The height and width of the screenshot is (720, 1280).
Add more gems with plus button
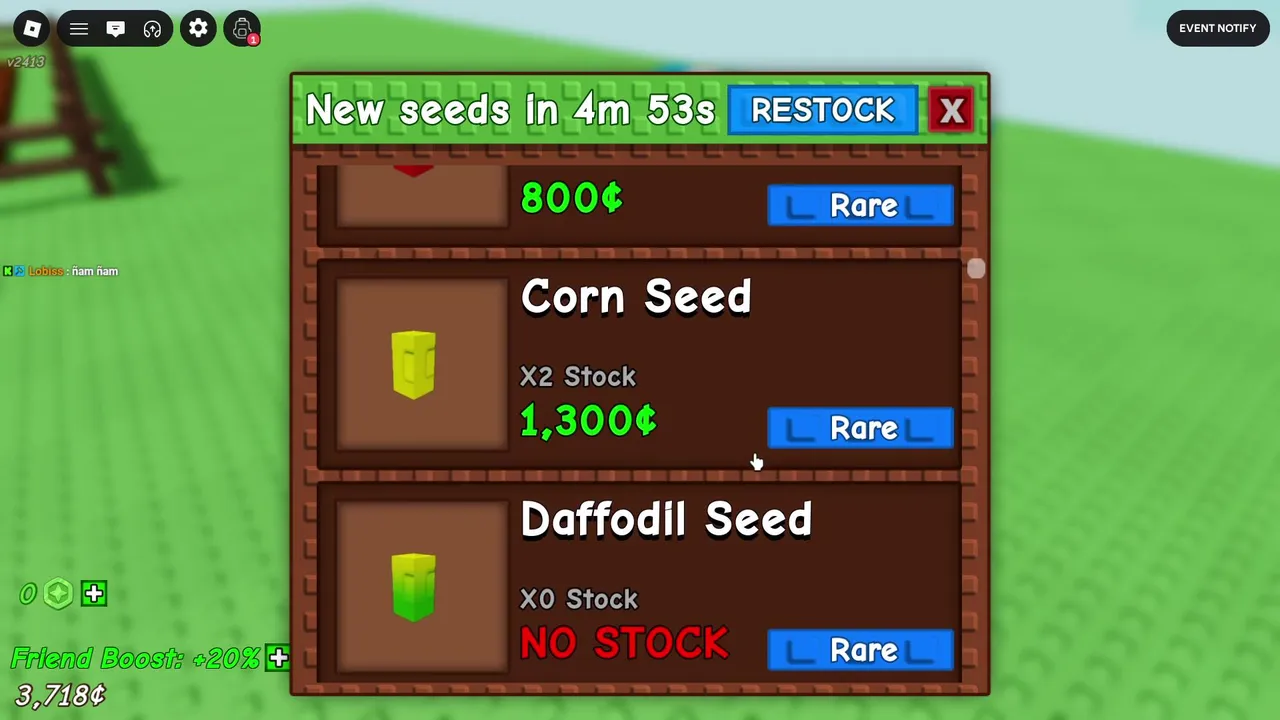pyautogui.click(x=94, y=594)
